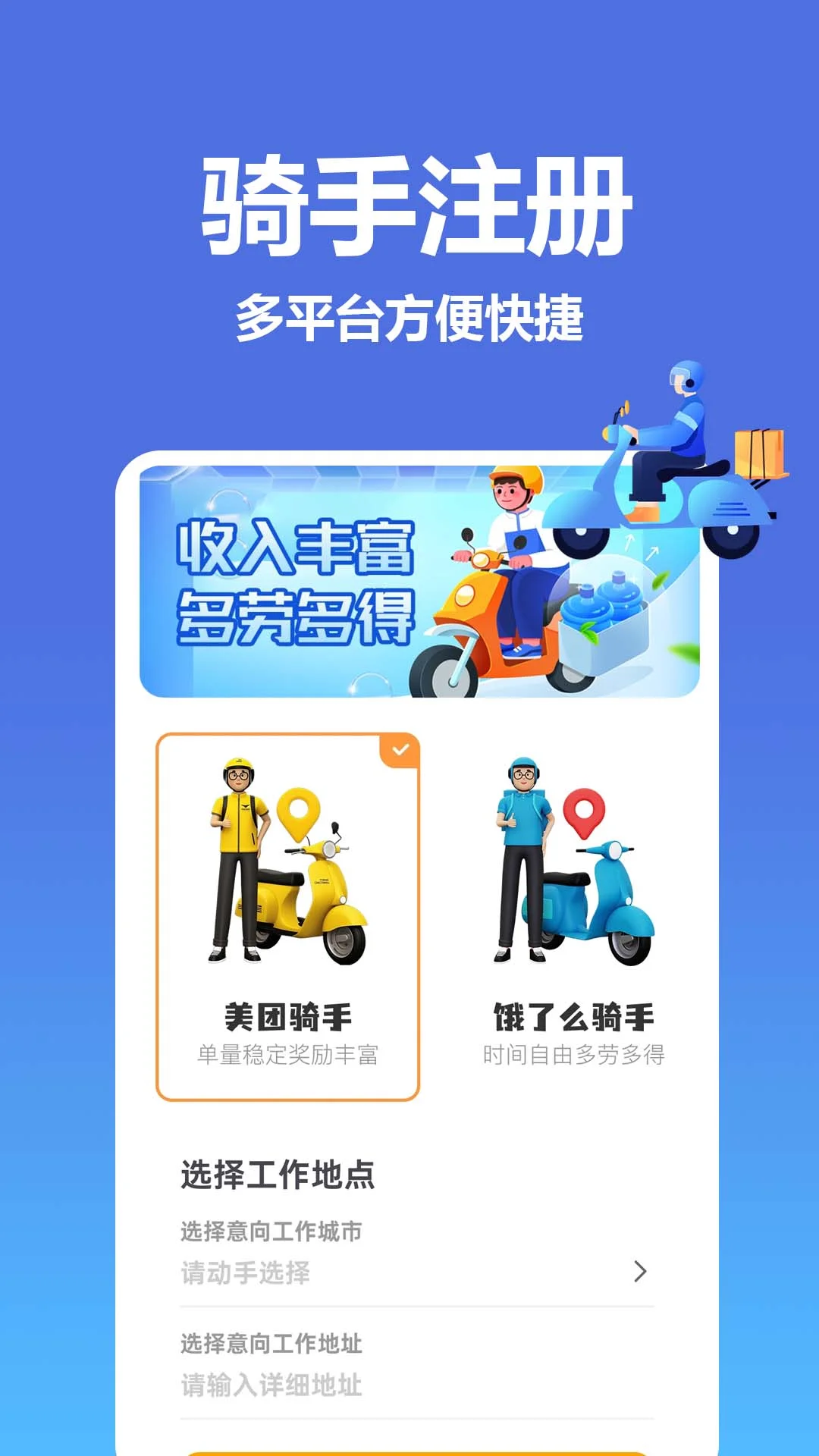
Task: Click the blue 饿了么骑手 rider figure
Action: pyautogui.click(x=523, y=857)
